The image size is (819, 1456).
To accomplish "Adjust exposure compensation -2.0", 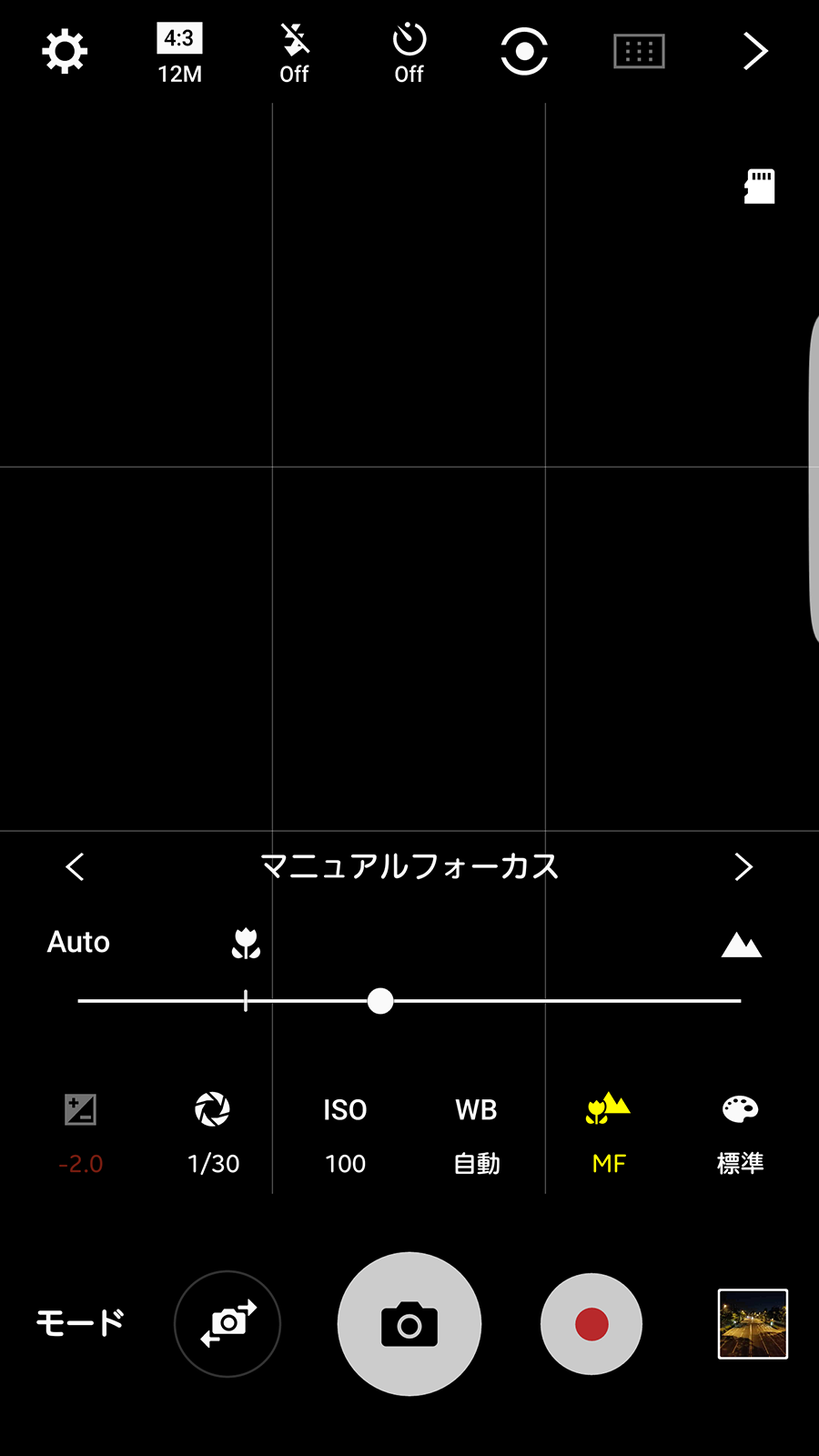I will click(x=80, y=1134).
